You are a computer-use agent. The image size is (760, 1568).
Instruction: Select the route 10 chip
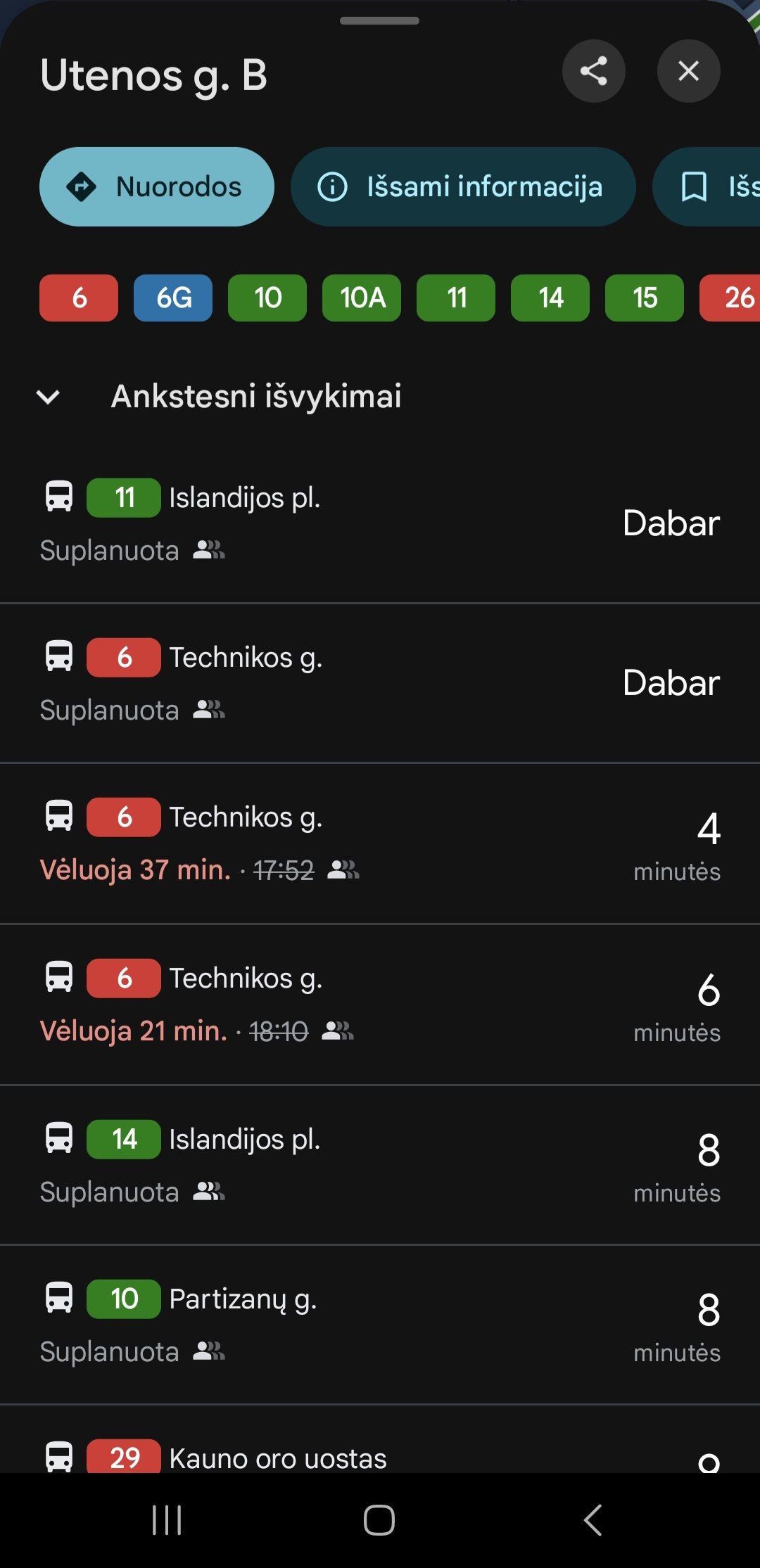click(x=267, y=298)
